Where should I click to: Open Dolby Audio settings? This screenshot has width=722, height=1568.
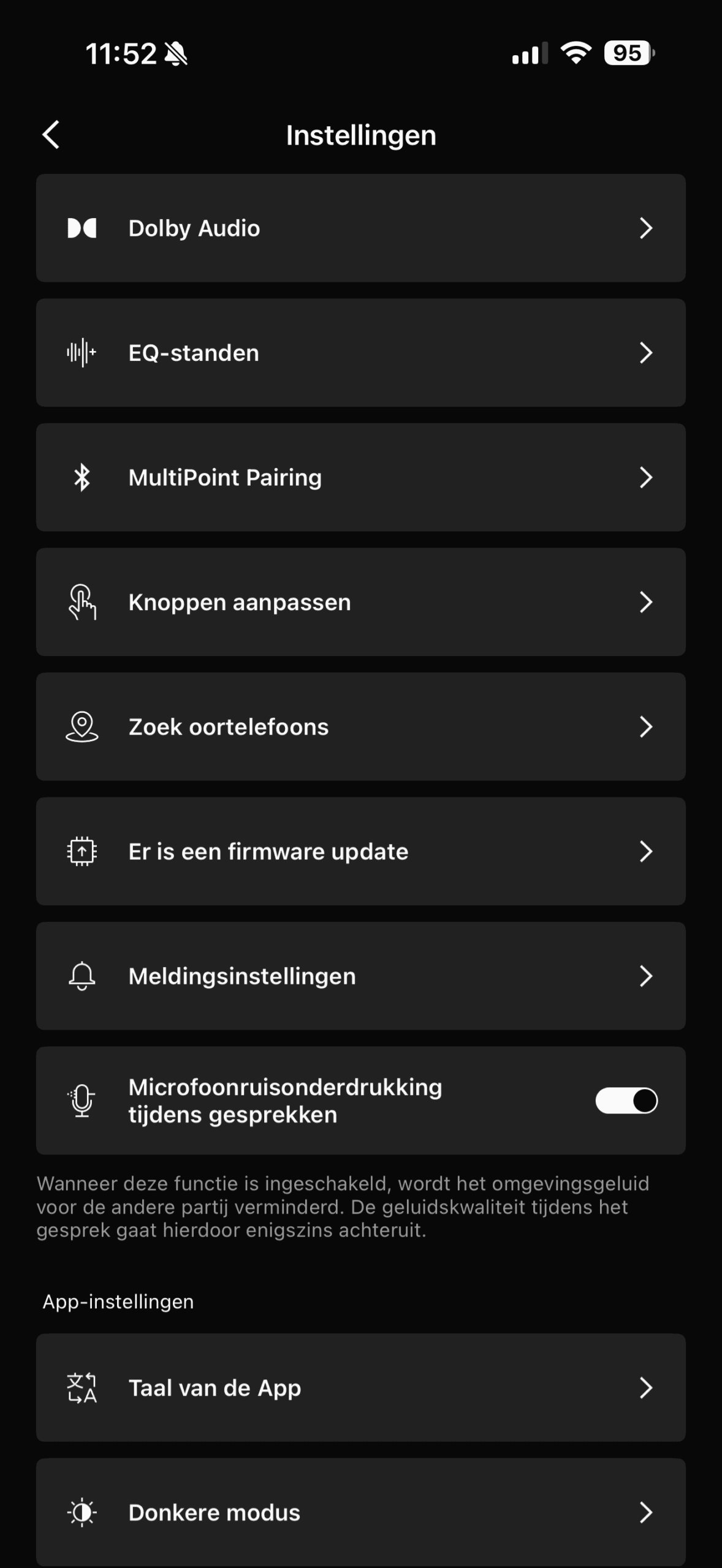[360, 228]
